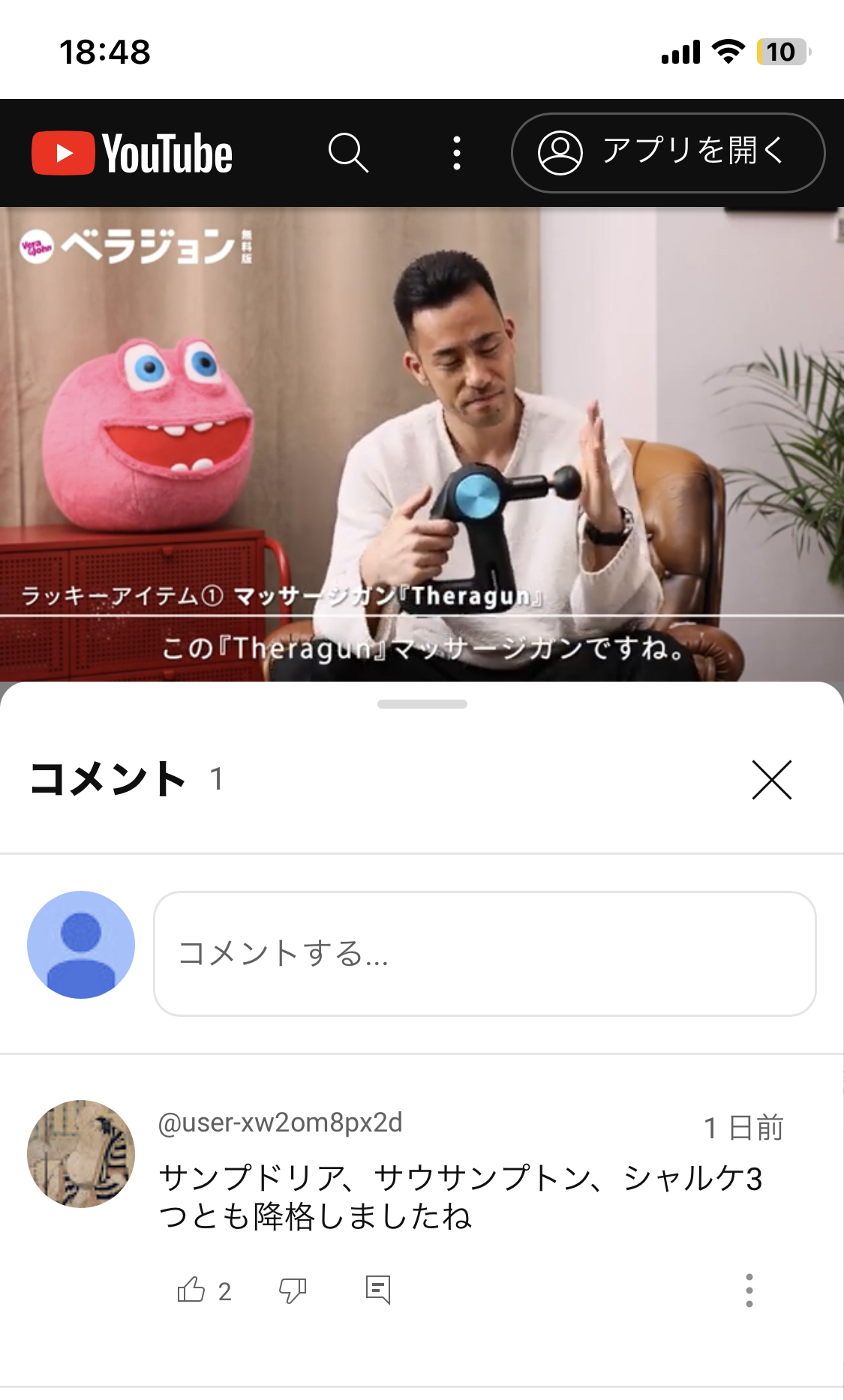Open the top bar overflow menu
The height and width of the screenshot is (1400, 844).
pyautogui.click(x=456, y=153)
